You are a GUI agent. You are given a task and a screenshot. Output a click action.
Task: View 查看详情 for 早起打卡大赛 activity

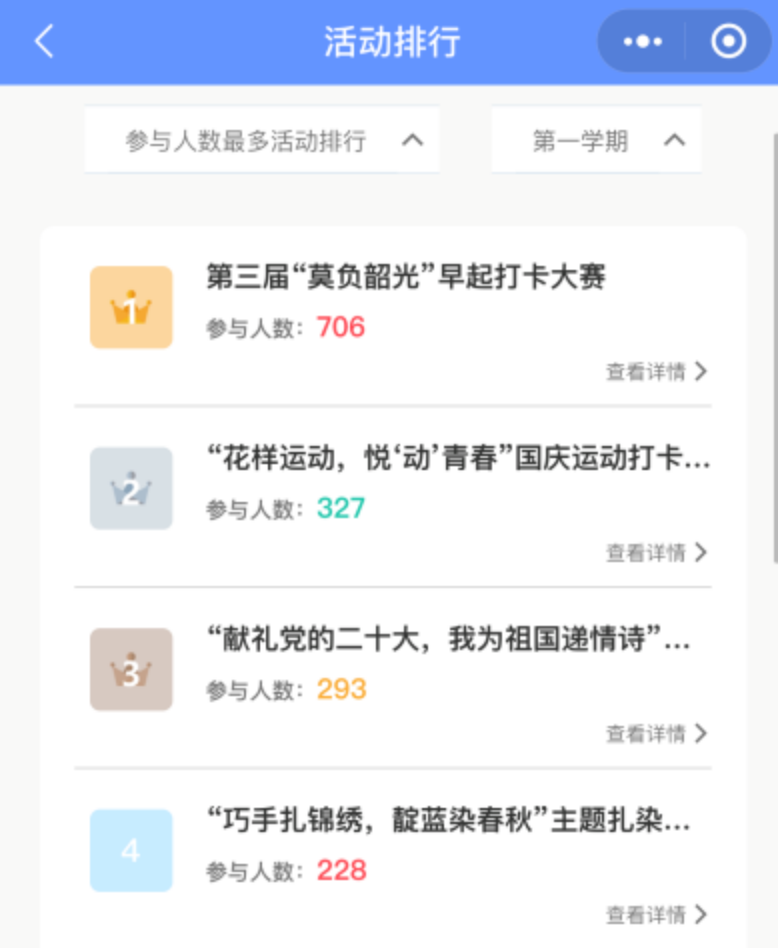[x=656, y=372]
